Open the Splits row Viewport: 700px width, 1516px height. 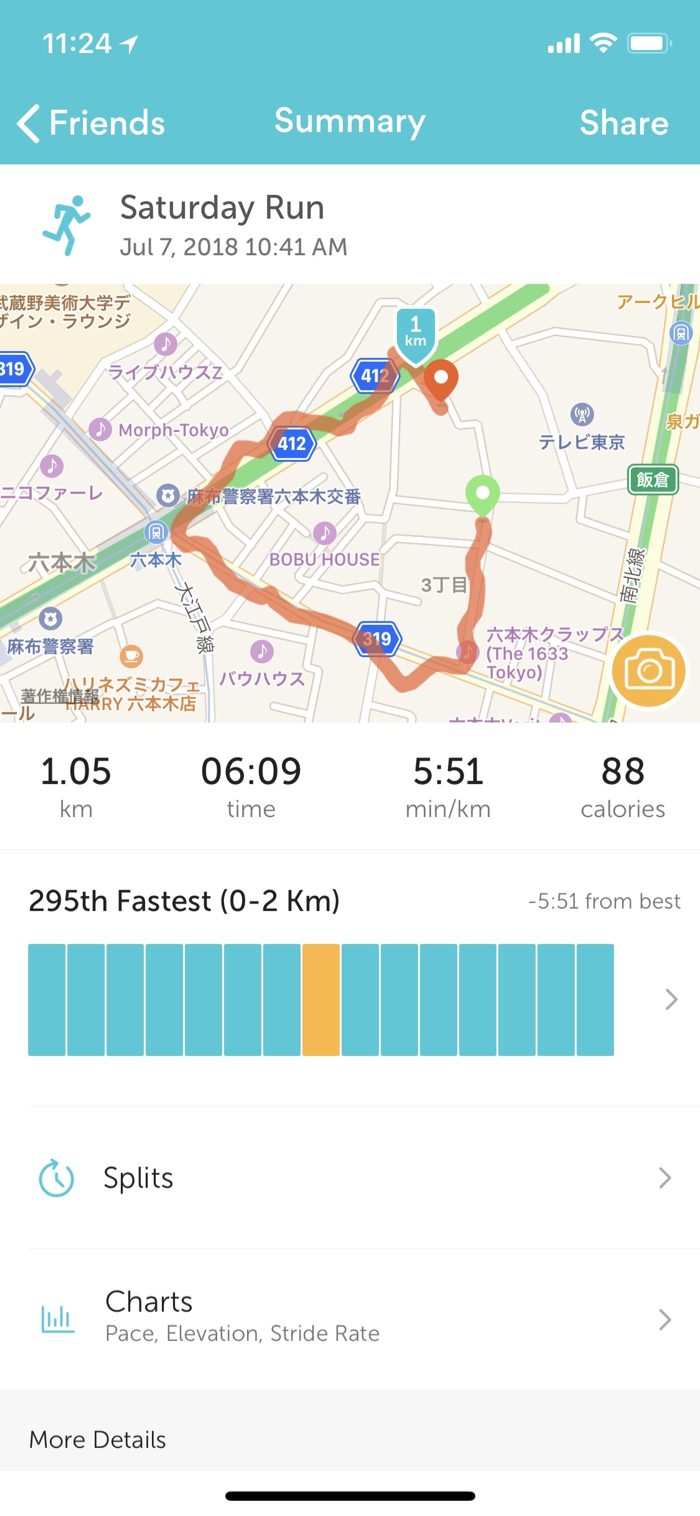tap(350, 1178)
